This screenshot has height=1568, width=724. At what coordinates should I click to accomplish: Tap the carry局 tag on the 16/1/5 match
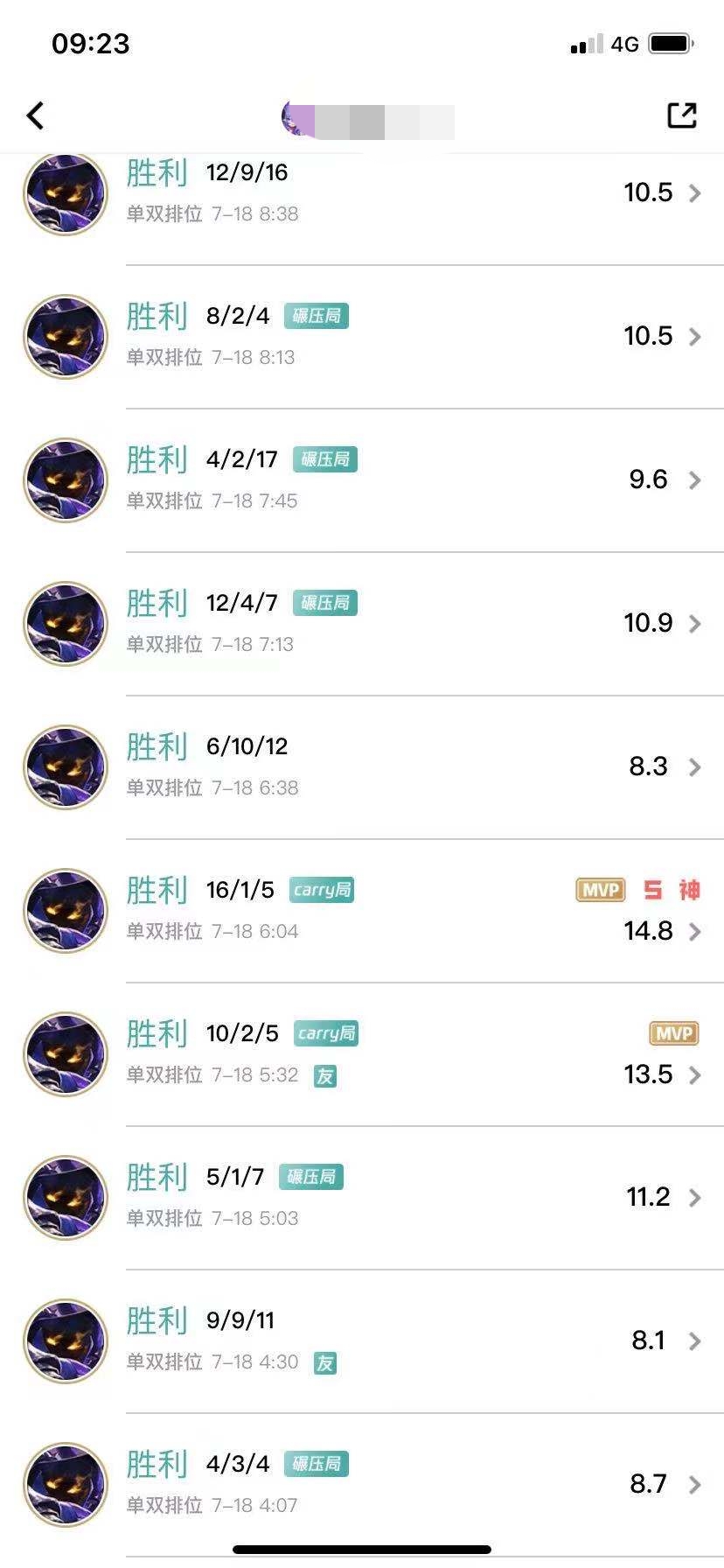tap(321, 889)
